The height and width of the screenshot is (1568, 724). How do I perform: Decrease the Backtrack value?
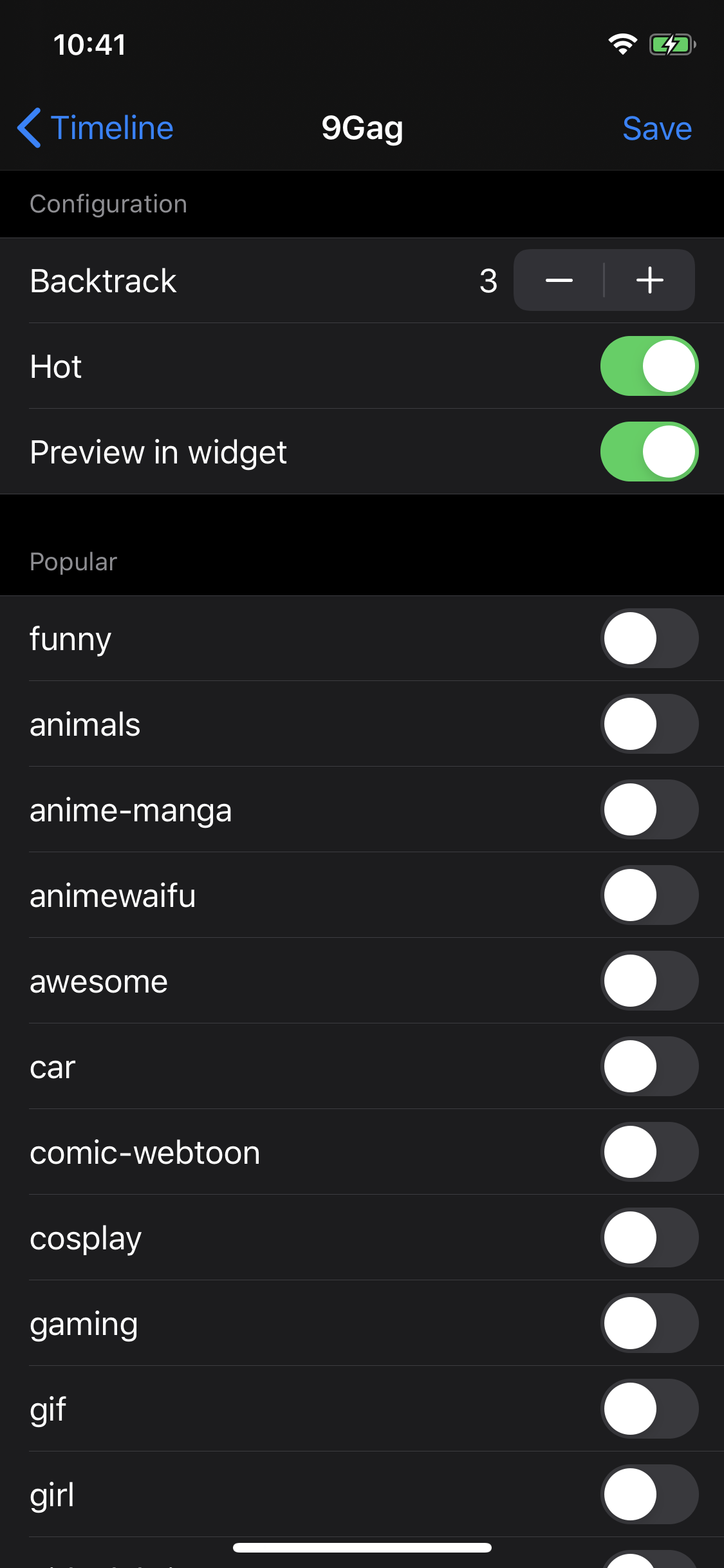click(559, 280)
